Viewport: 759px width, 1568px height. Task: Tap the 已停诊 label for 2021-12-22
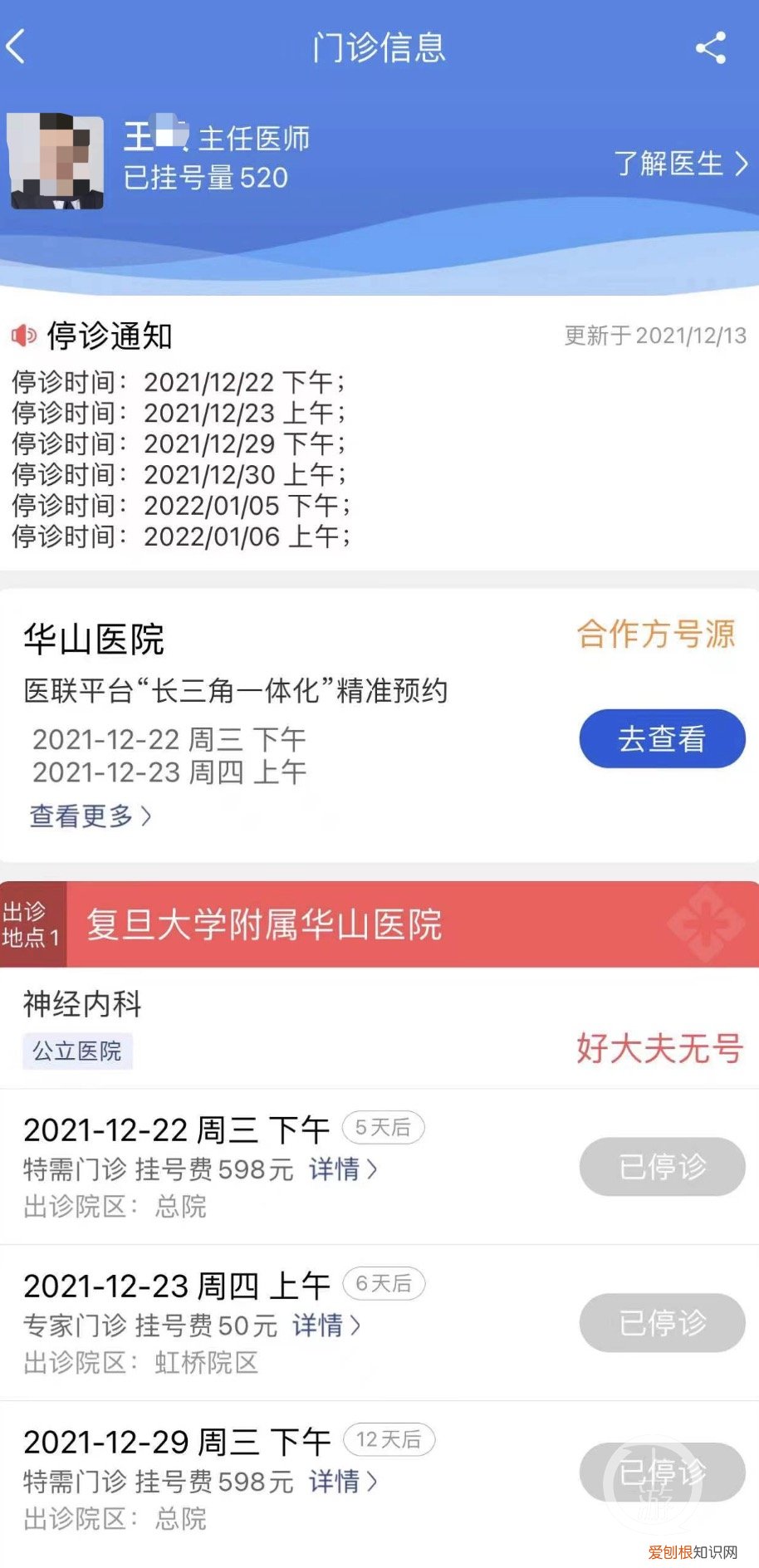pyautogui.click(x=661, y=1167)
